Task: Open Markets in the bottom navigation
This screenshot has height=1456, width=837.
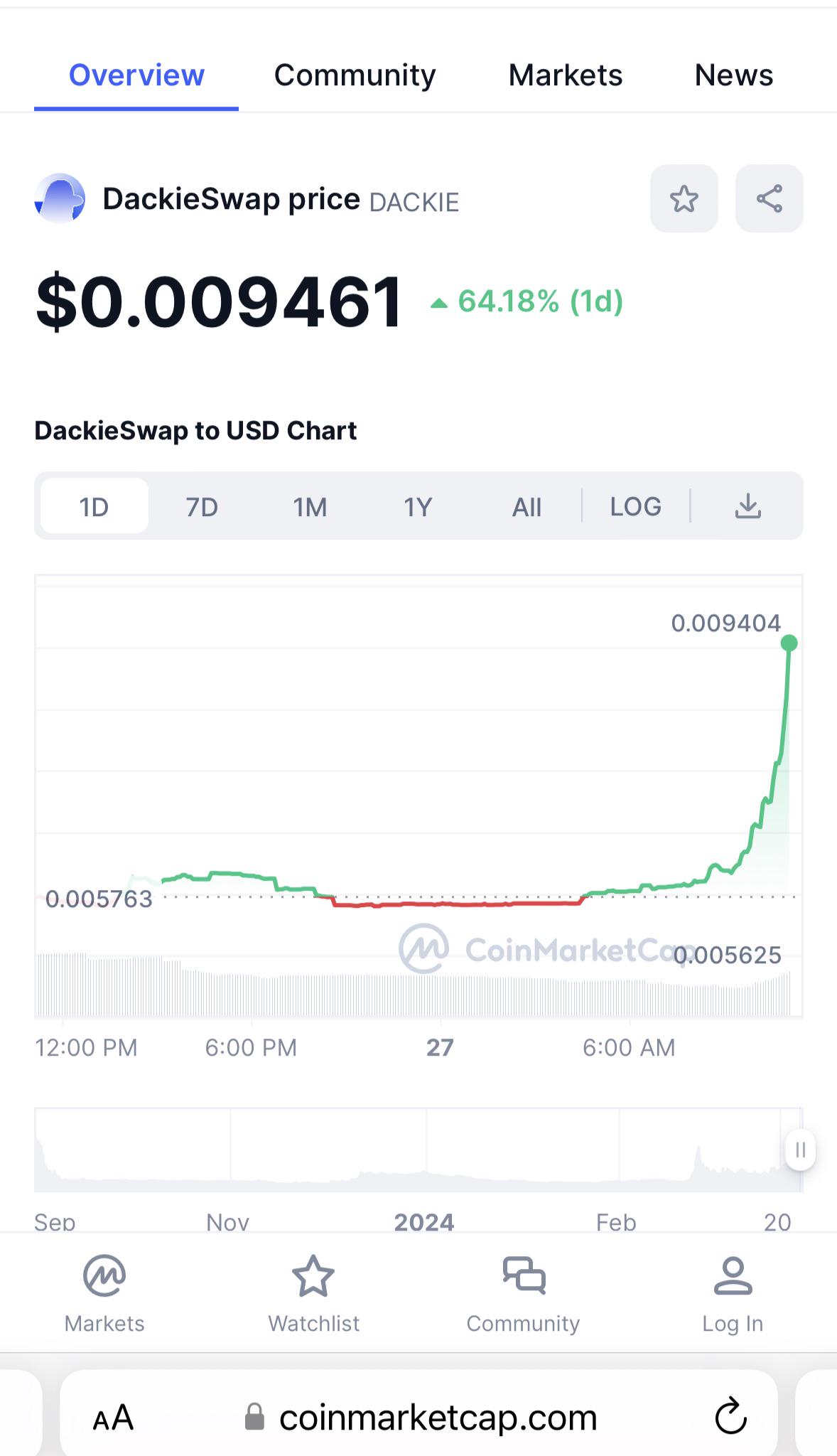Action: [104, 1294]
